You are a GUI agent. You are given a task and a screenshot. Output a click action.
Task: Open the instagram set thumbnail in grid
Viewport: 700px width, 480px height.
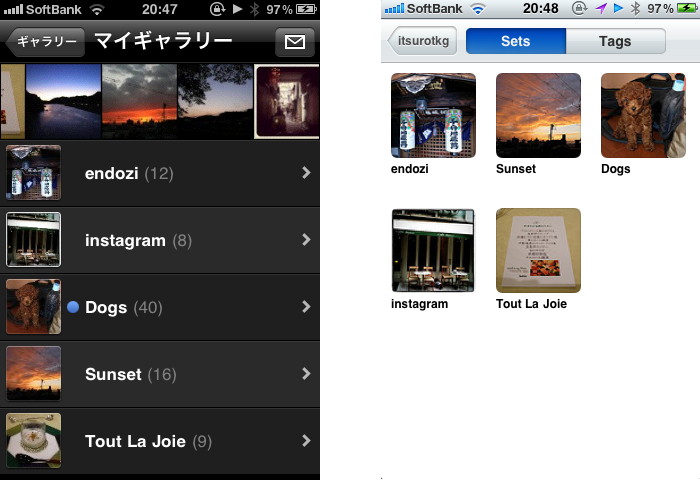[x=432, y=250]
